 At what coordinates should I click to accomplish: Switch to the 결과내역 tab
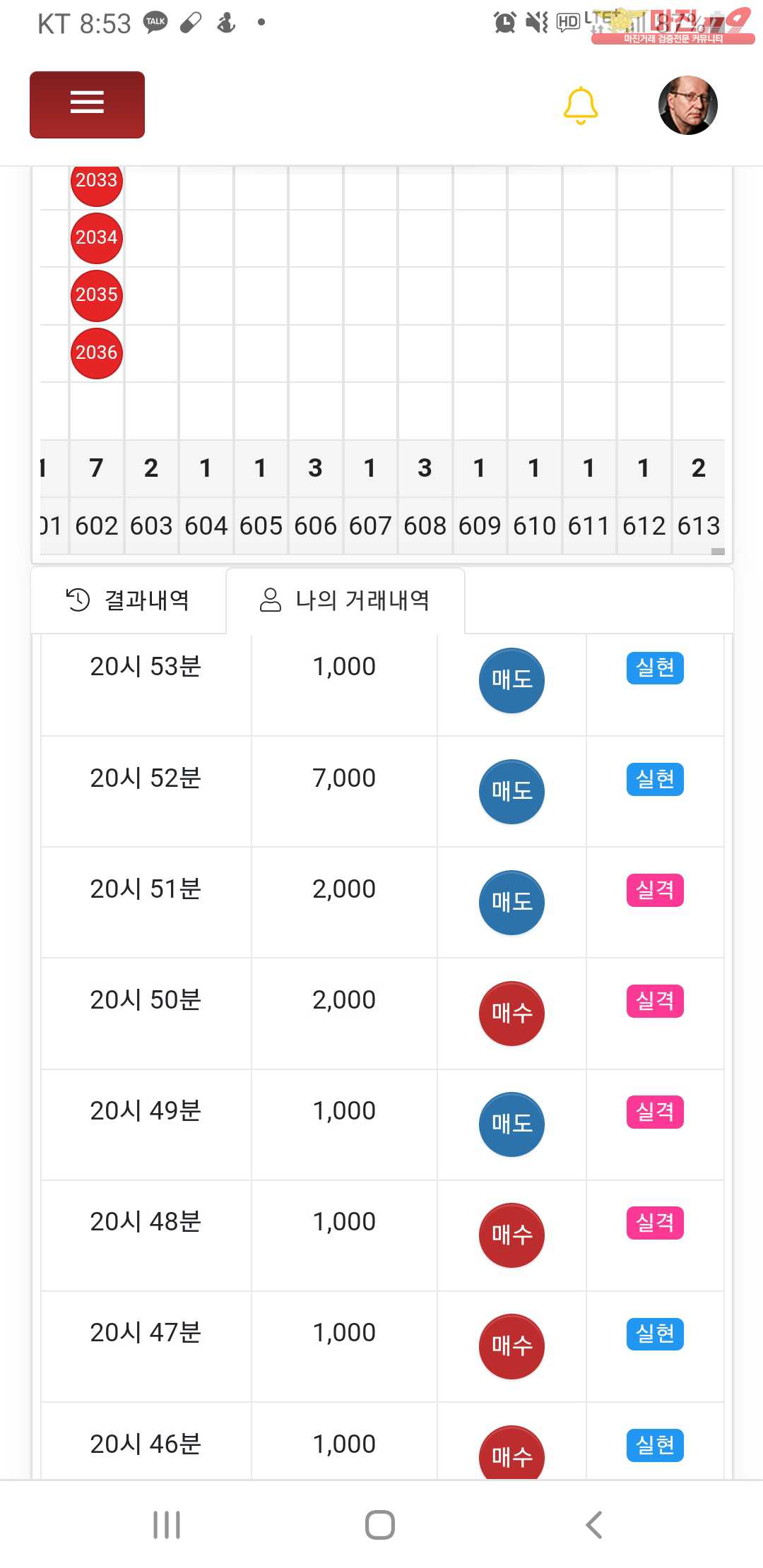tap(129, 600)
